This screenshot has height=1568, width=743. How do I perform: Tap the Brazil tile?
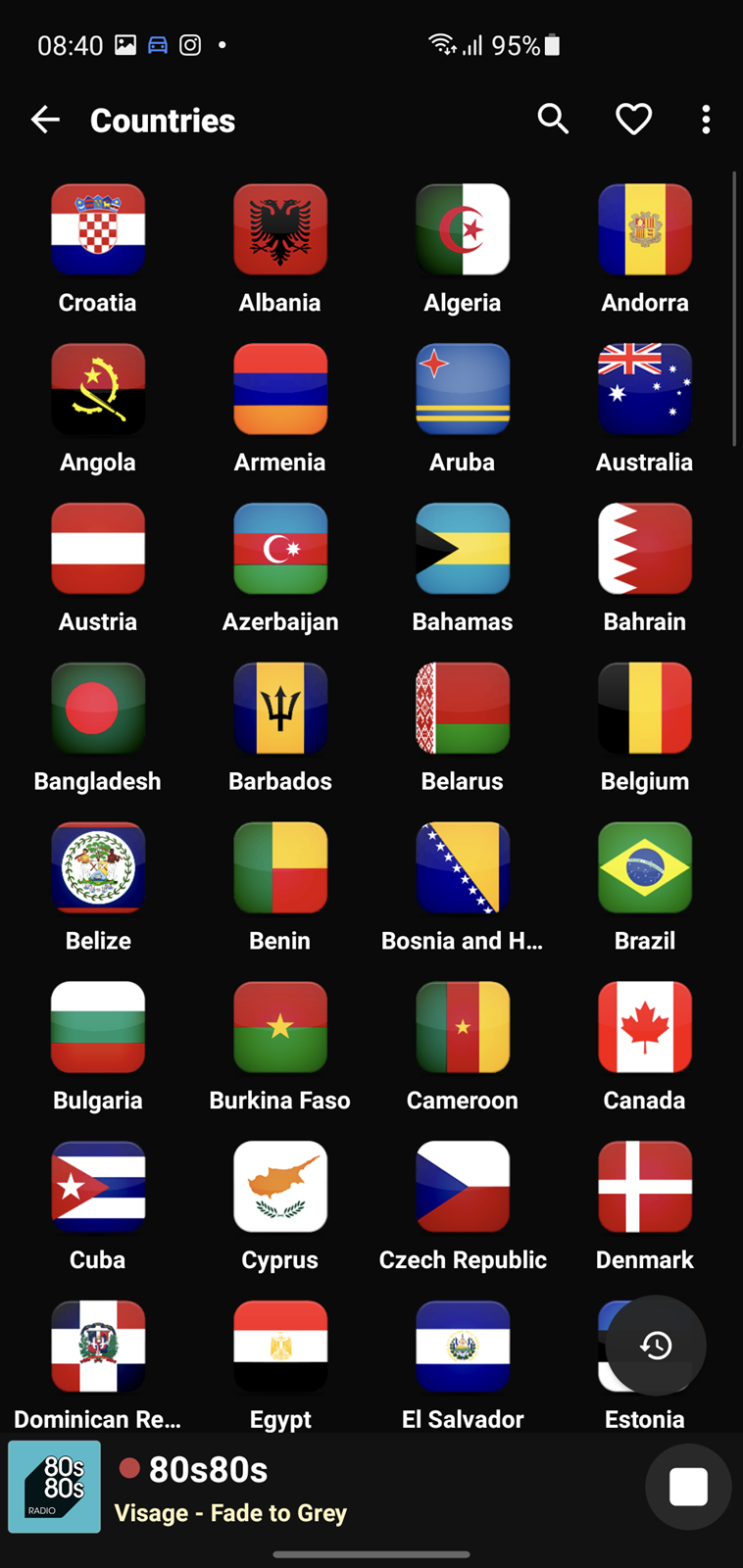645,888
